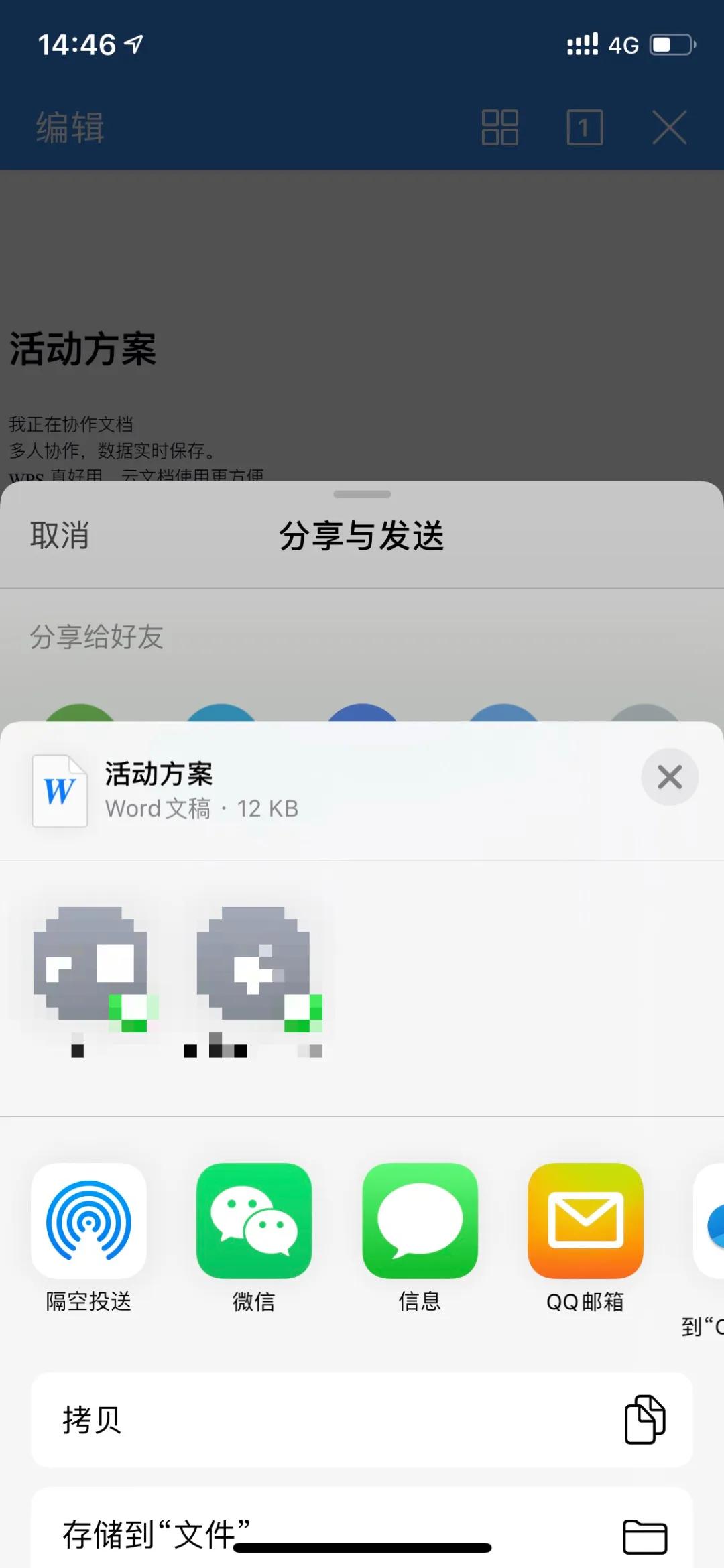Share the document via QQ邮箱 icon

coord(585,1220)
